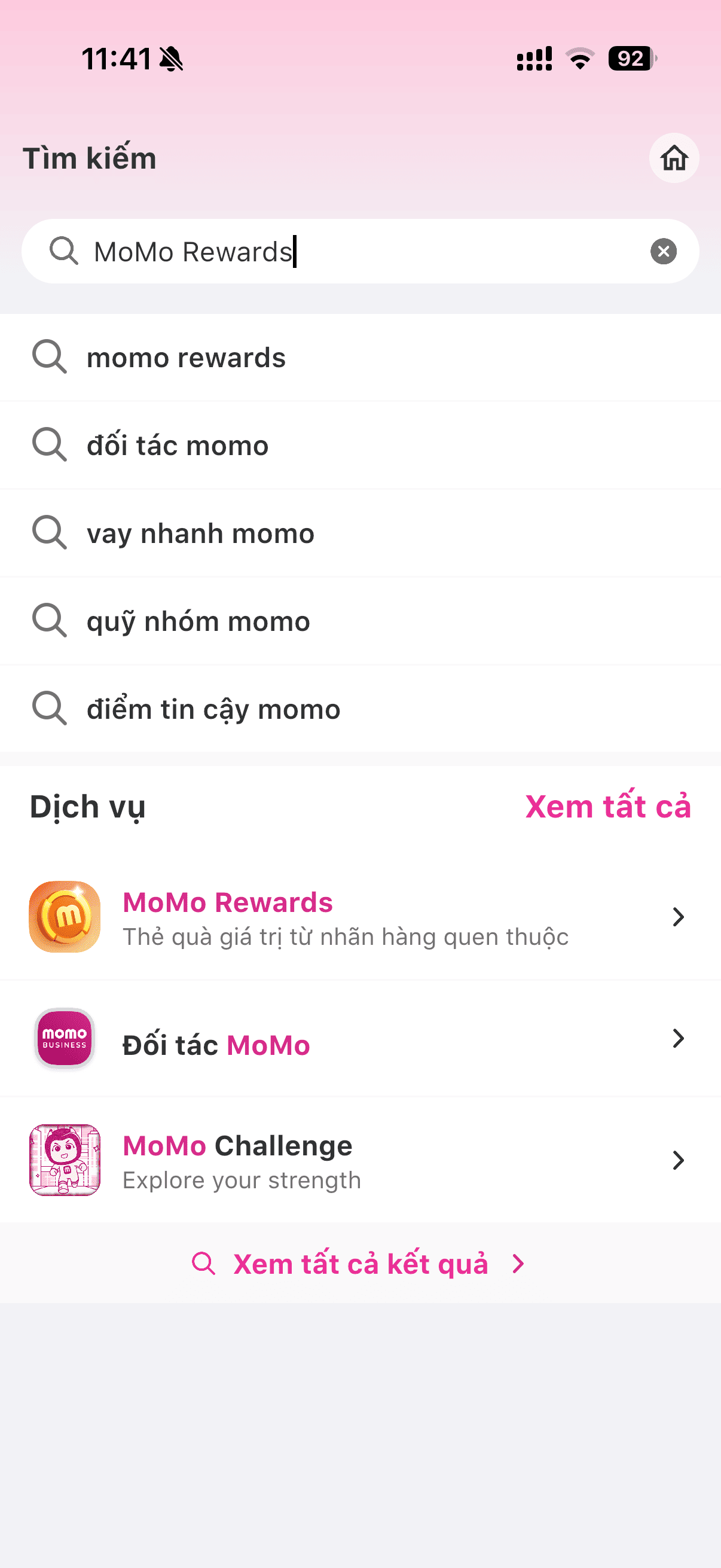Screen dimensions: 721x1568
Task: Go to the home screen via house icon
Action: 674,158
